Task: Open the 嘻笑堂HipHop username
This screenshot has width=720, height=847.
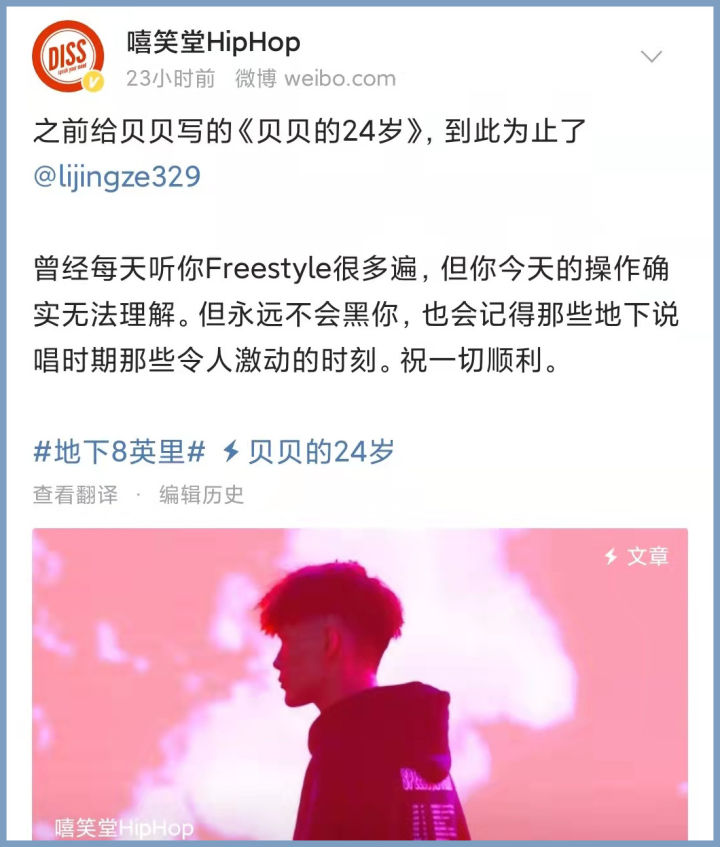Action: click(x=213, y=42)
